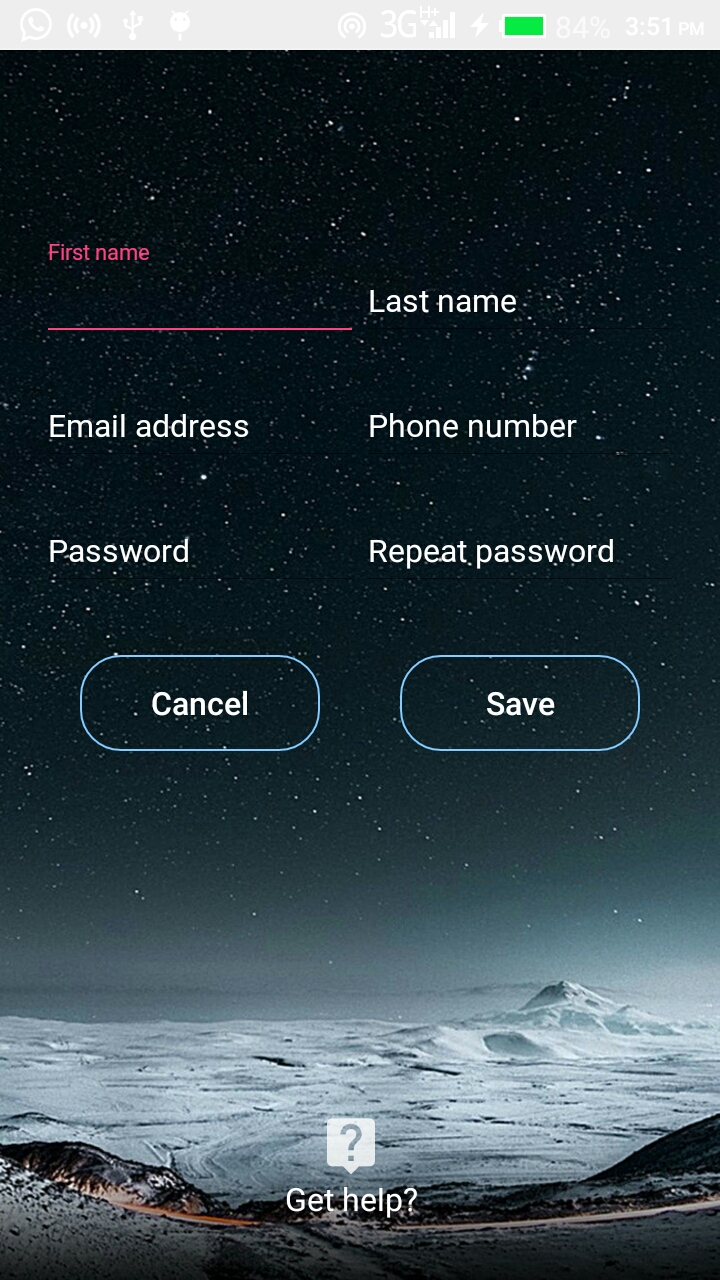
Task: Select the Password field
Action: coord(199,552)
